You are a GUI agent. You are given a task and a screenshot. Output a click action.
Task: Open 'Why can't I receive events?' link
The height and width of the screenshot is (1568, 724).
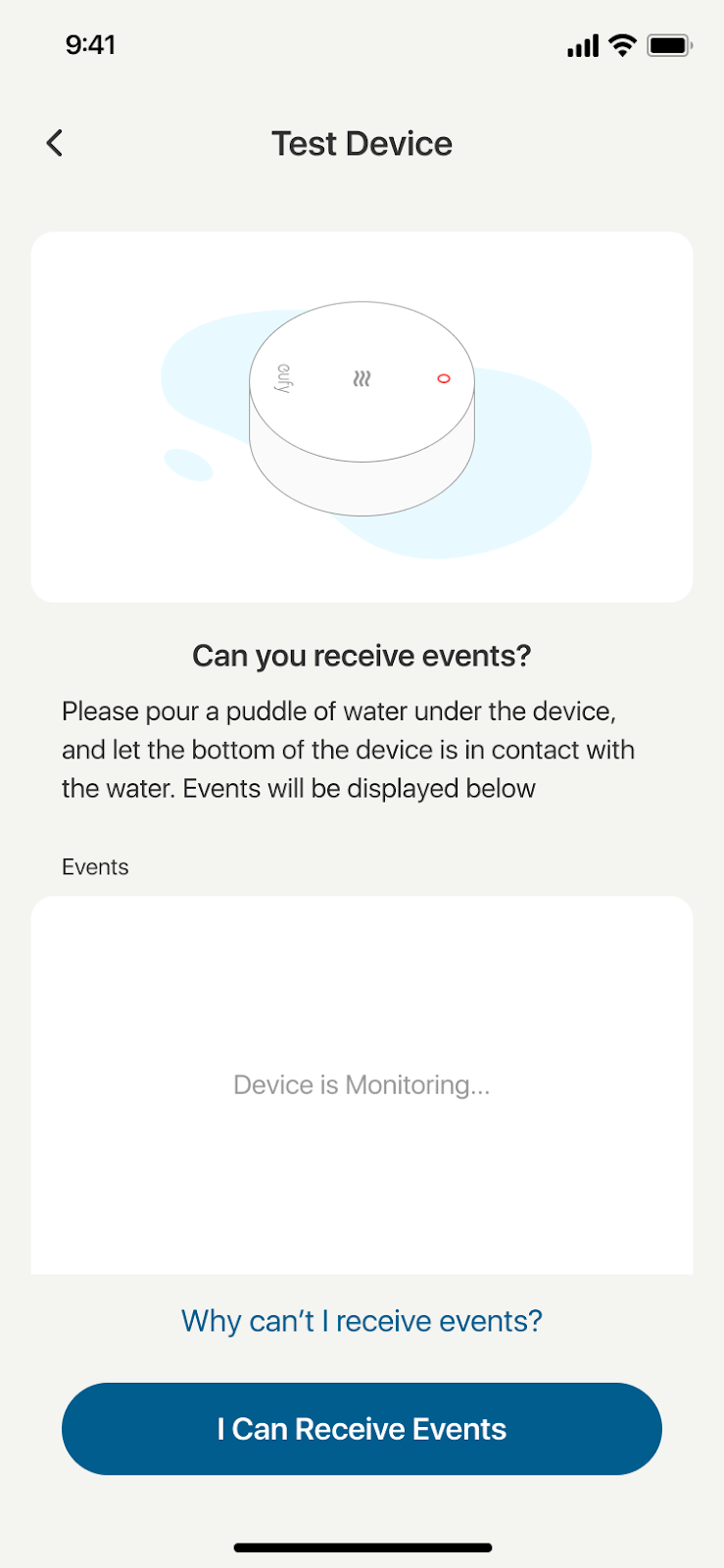point(362,1320)
